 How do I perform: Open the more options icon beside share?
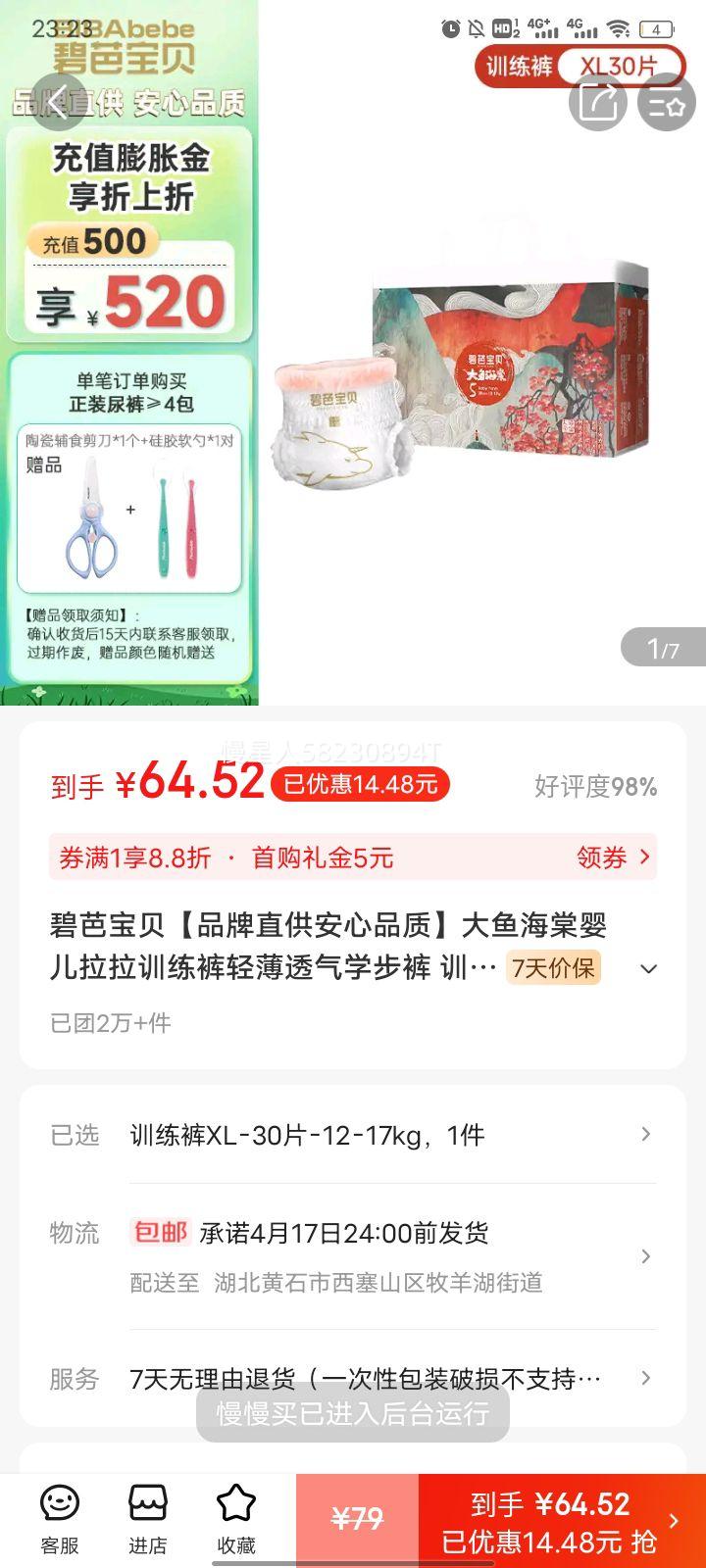(668, 101)
